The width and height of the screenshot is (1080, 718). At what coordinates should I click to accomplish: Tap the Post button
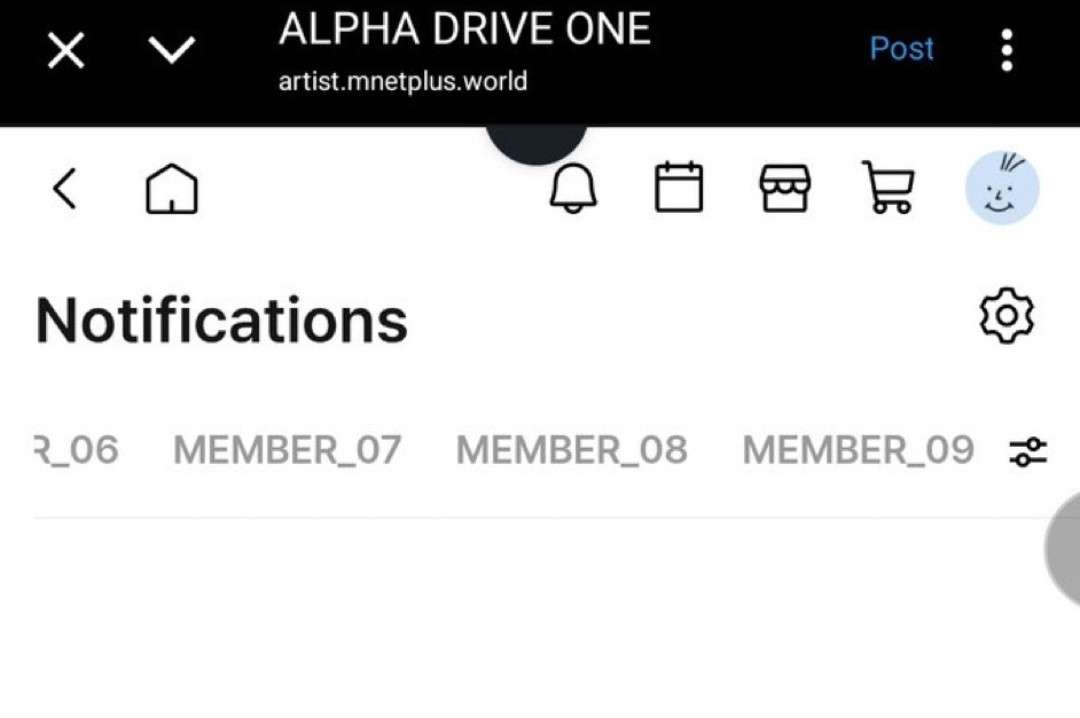[901, 48]
